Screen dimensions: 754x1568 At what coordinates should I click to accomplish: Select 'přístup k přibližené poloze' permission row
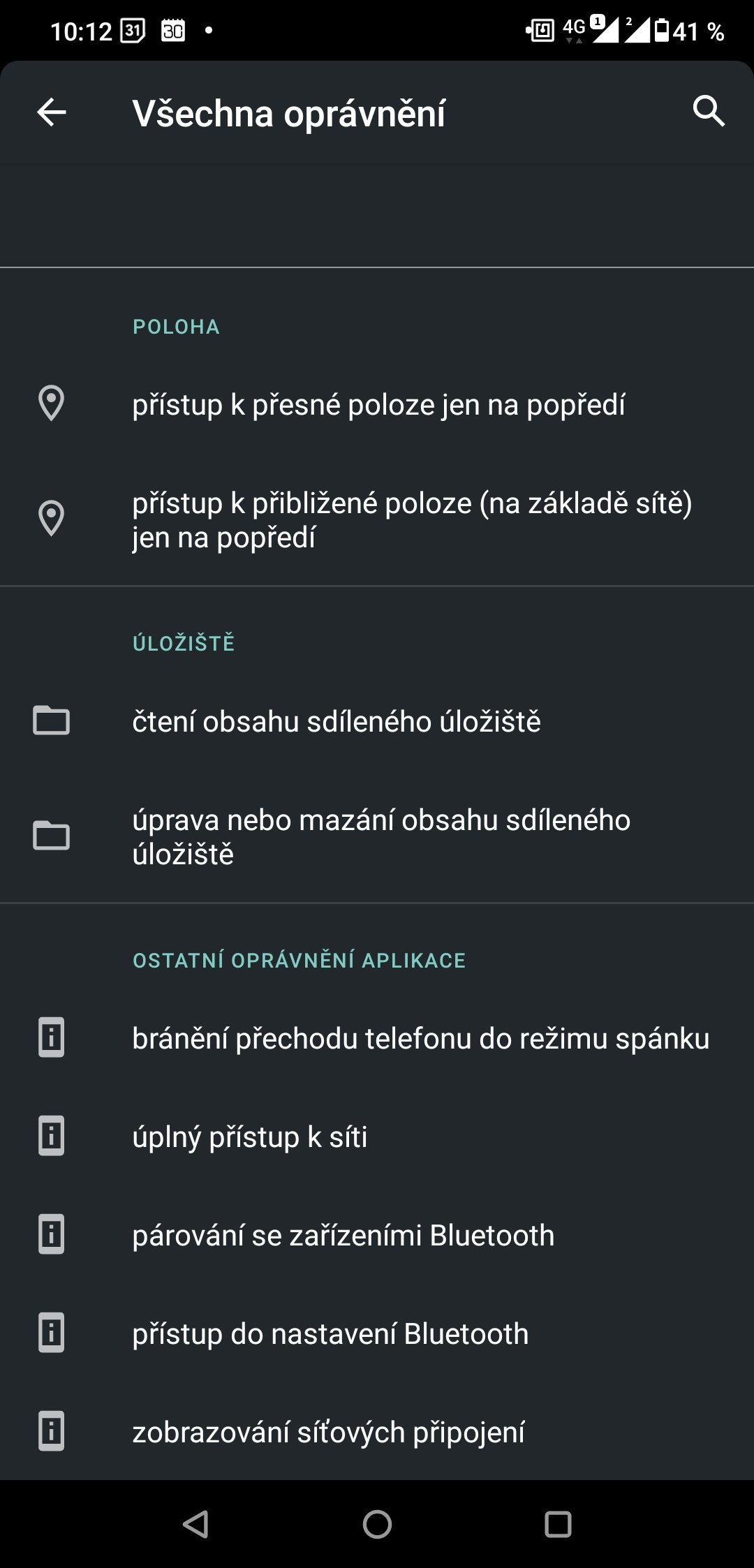412,520
